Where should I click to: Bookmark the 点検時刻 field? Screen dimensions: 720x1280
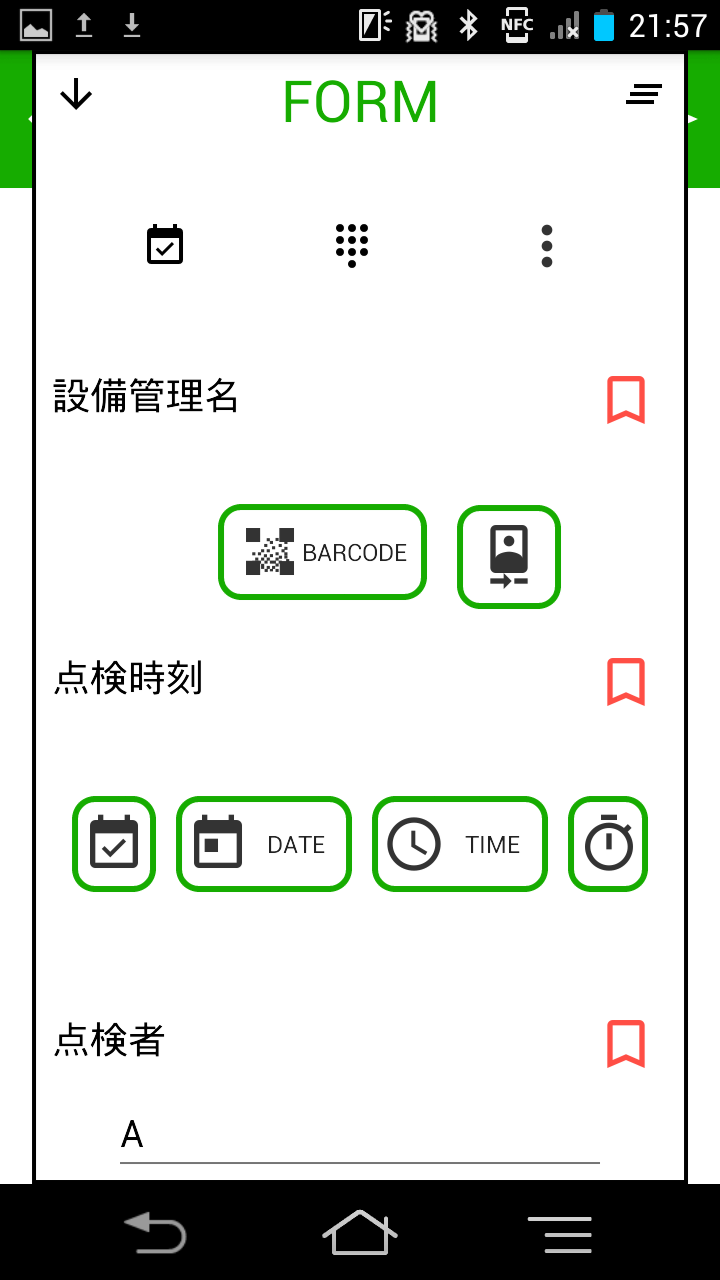coord(626,682)
